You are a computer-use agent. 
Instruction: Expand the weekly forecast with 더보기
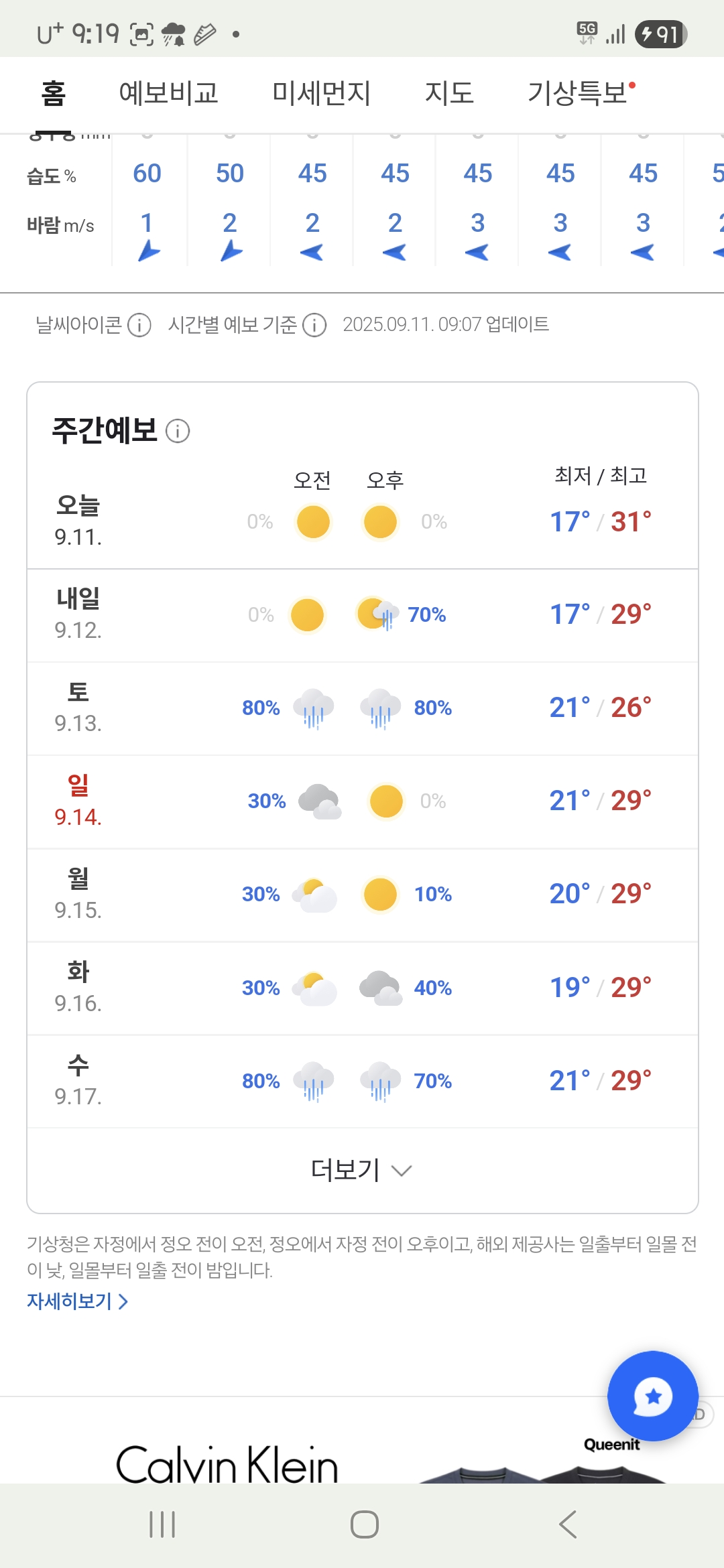coord(362,1170)
